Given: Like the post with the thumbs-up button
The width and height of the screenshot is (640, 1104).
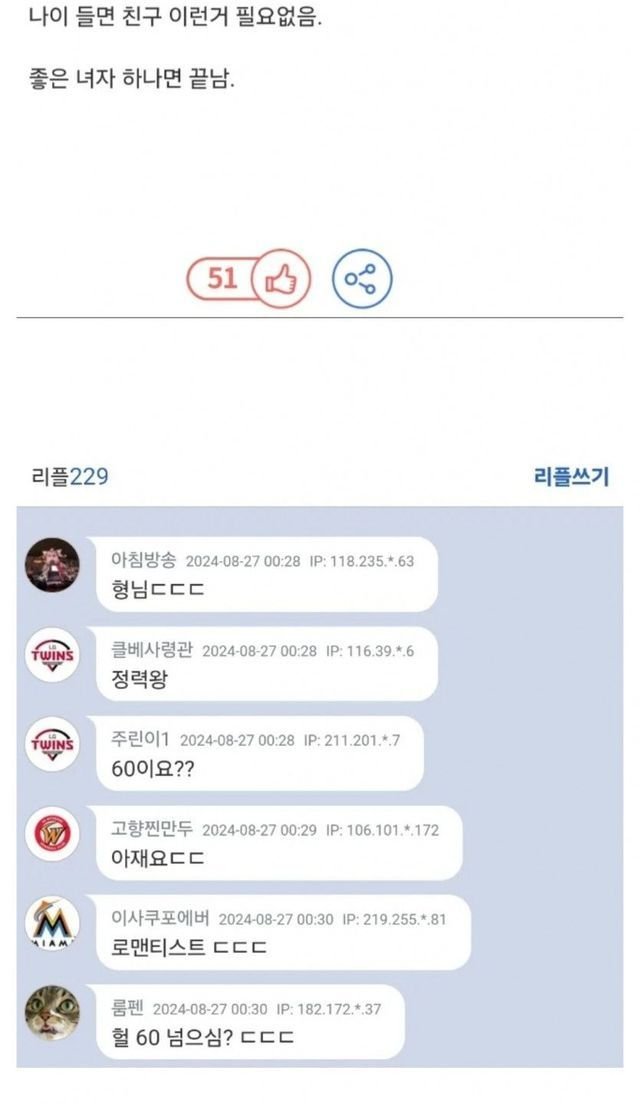Looking at the screenshot, I should pyautogui.click(x=281, y=279).
